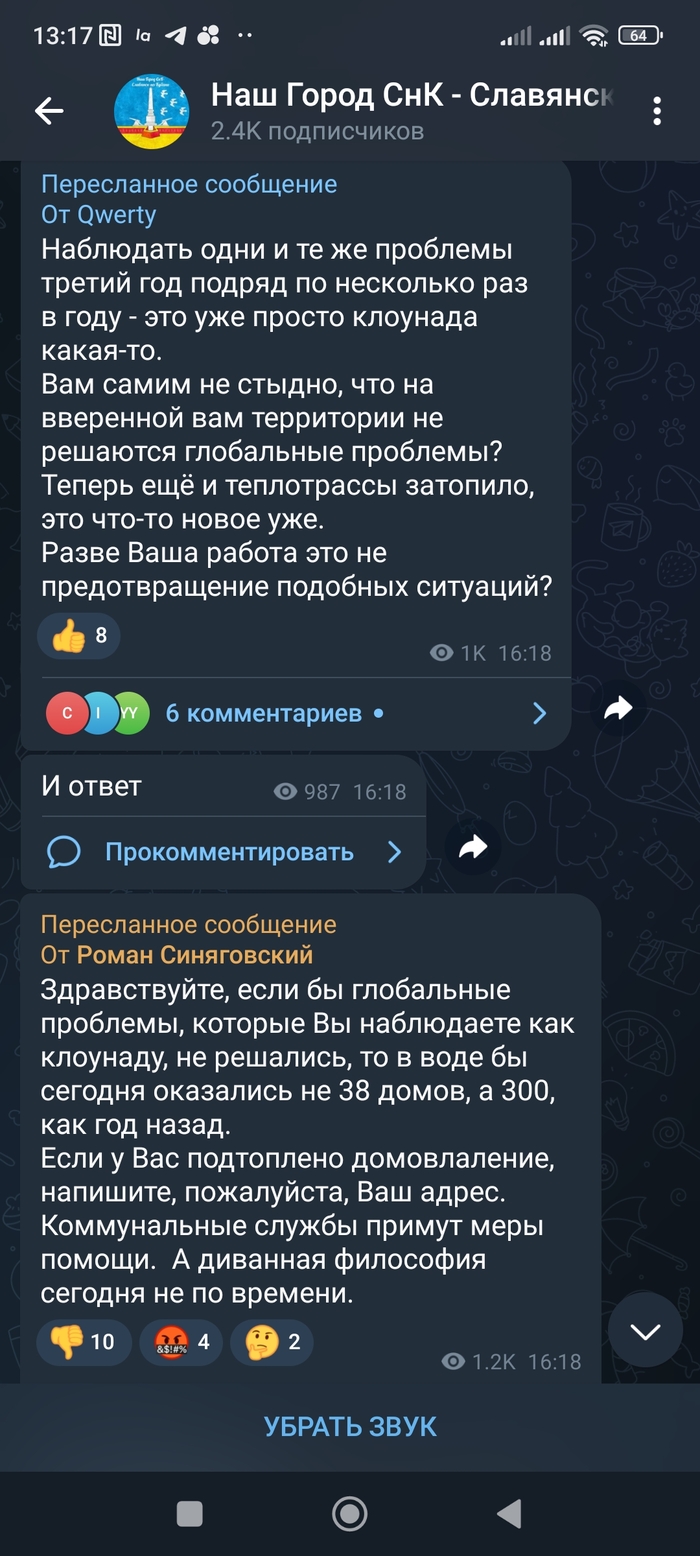Open the channel's overflow menu
The image size is (700, 1556).
pyautogui.click(x=657, y=111)
